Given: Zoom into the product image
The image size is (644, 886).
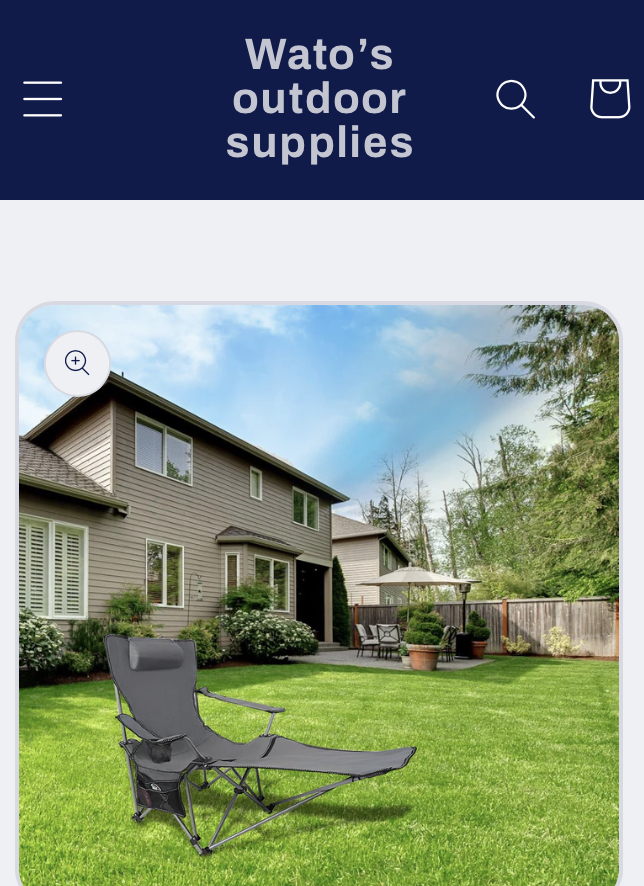Looking at the screenshot, I should coord(78,363).
